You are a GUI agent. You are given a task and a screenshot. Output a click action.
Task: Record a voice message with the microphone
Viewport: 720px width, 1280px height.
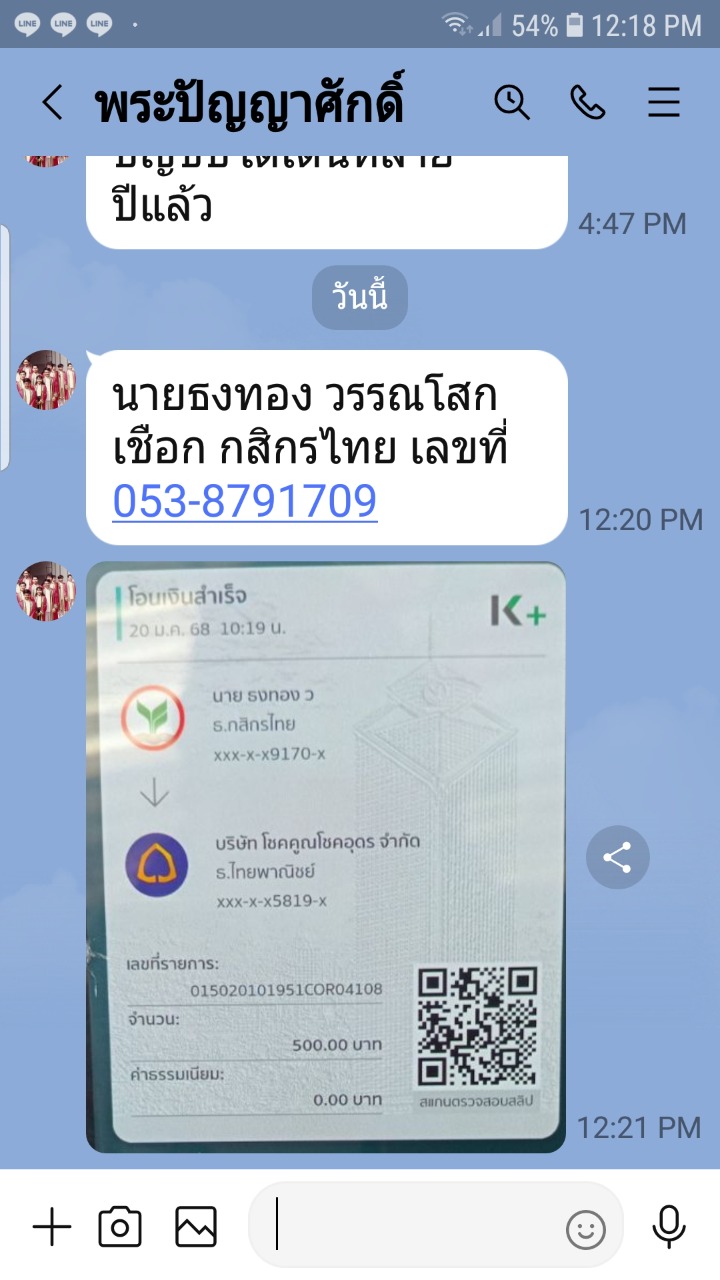point(668,1227)
